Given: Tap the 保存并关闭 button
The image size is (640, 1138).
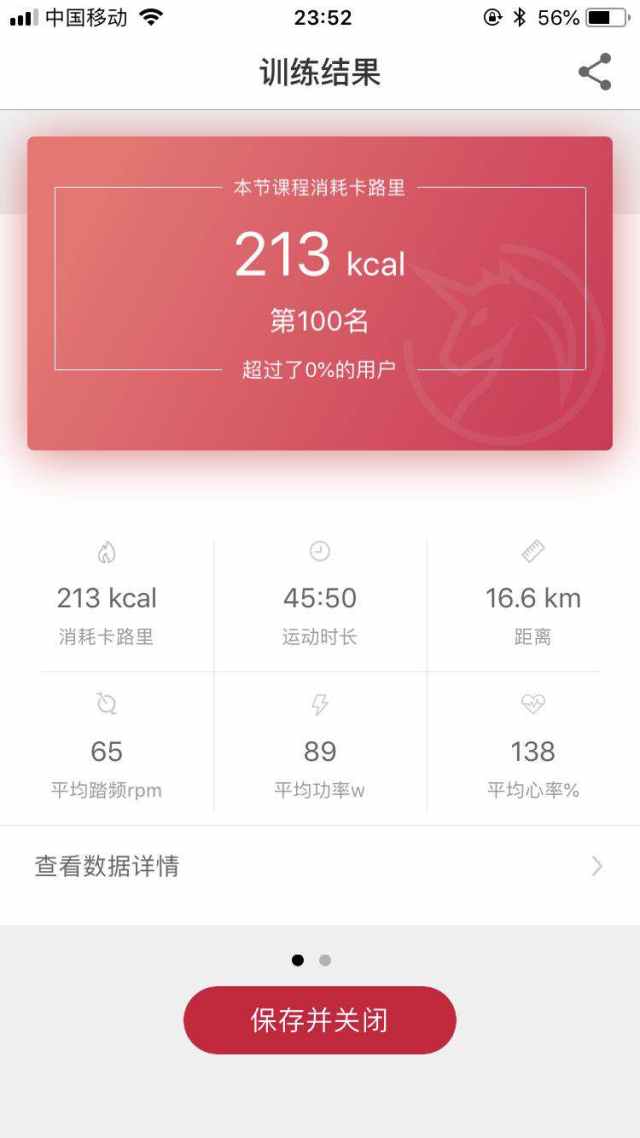Looking at the screenshot, I should pos(320,1020).
